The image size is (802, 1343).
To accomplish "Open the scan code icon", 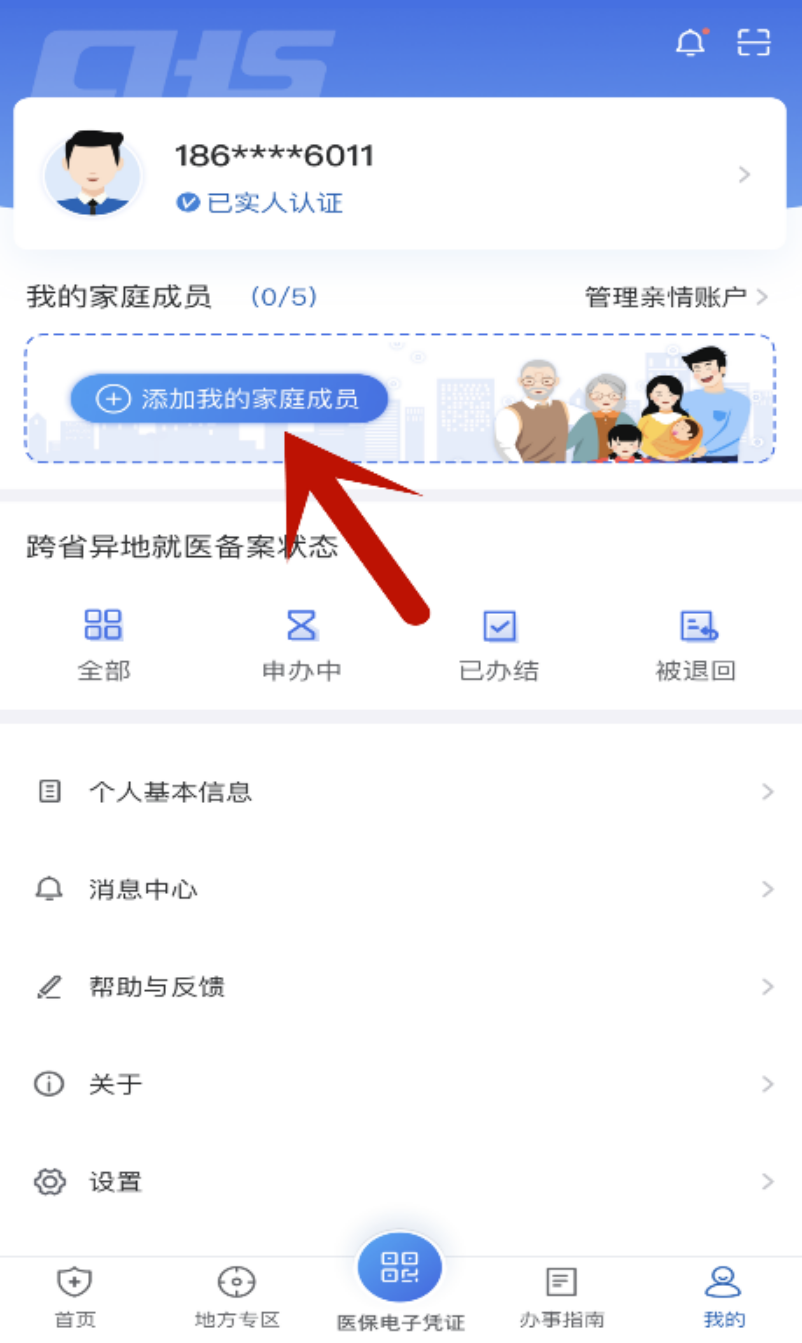I will point(754,43).
